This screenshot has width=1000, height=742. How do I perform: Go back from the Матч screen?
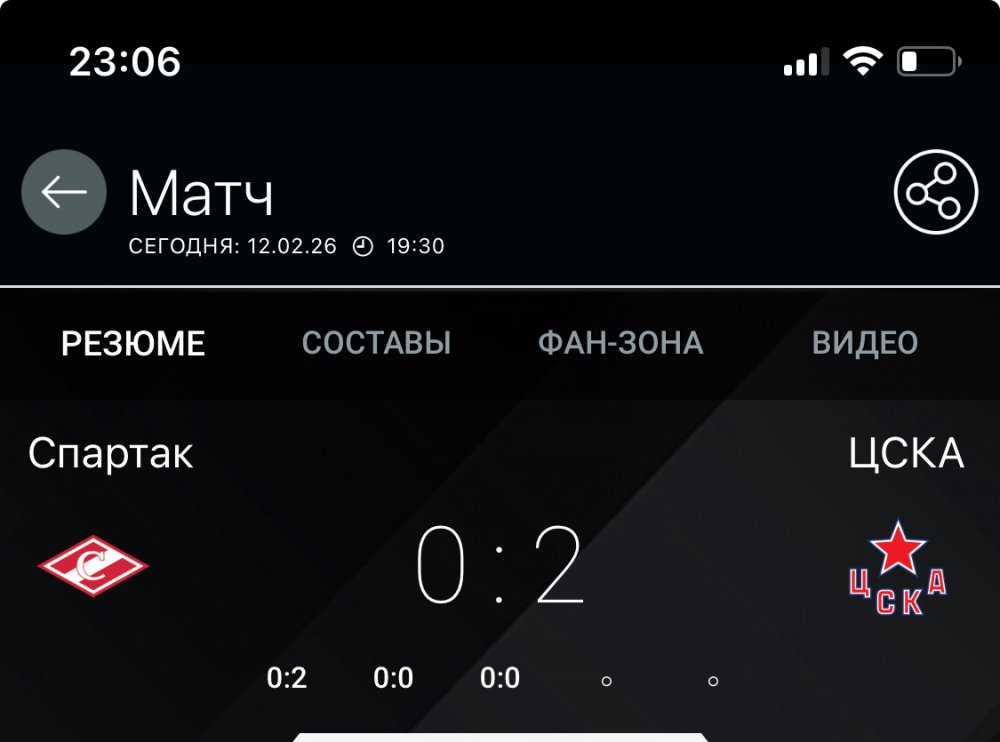click(x=64, y=192)
